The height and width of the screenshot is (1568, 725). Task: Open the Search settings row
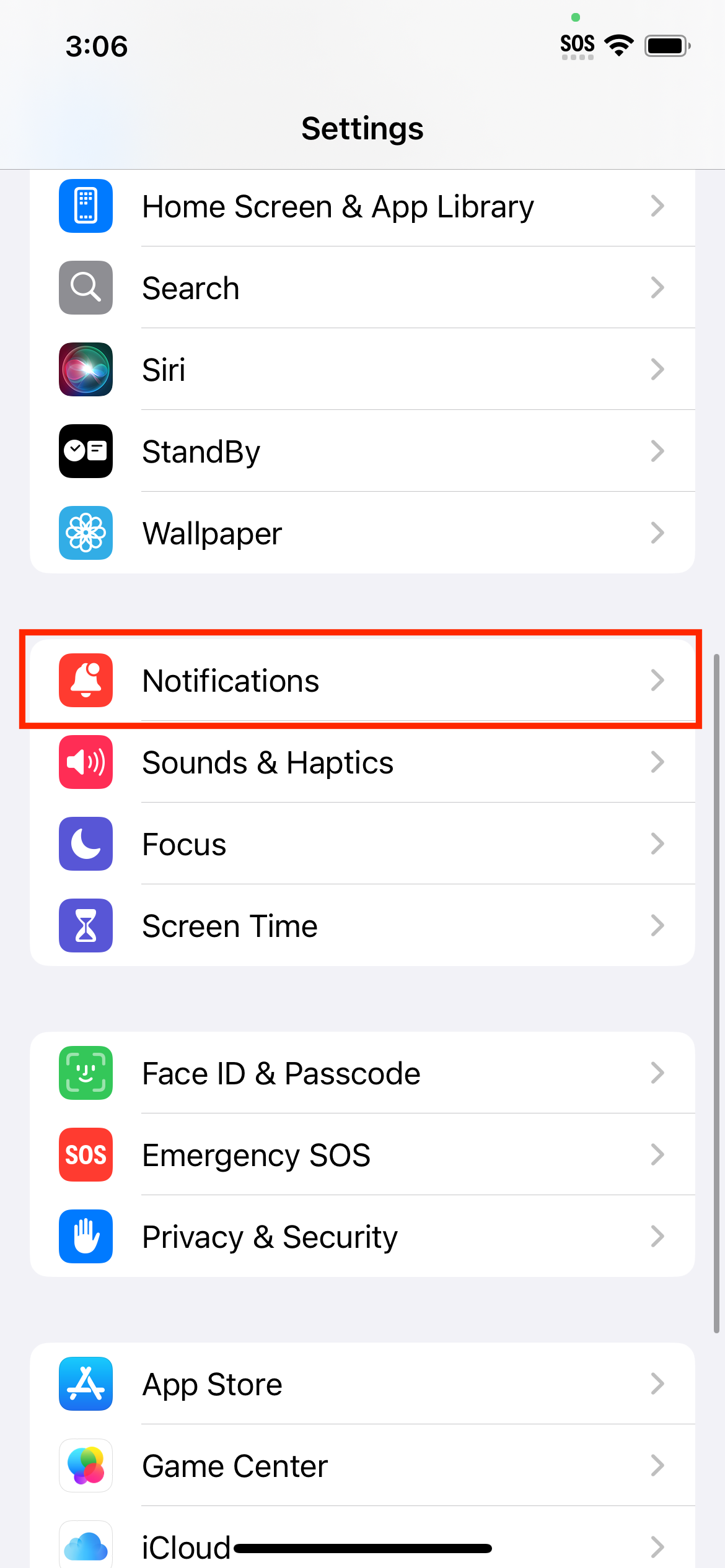click(362, 288)
